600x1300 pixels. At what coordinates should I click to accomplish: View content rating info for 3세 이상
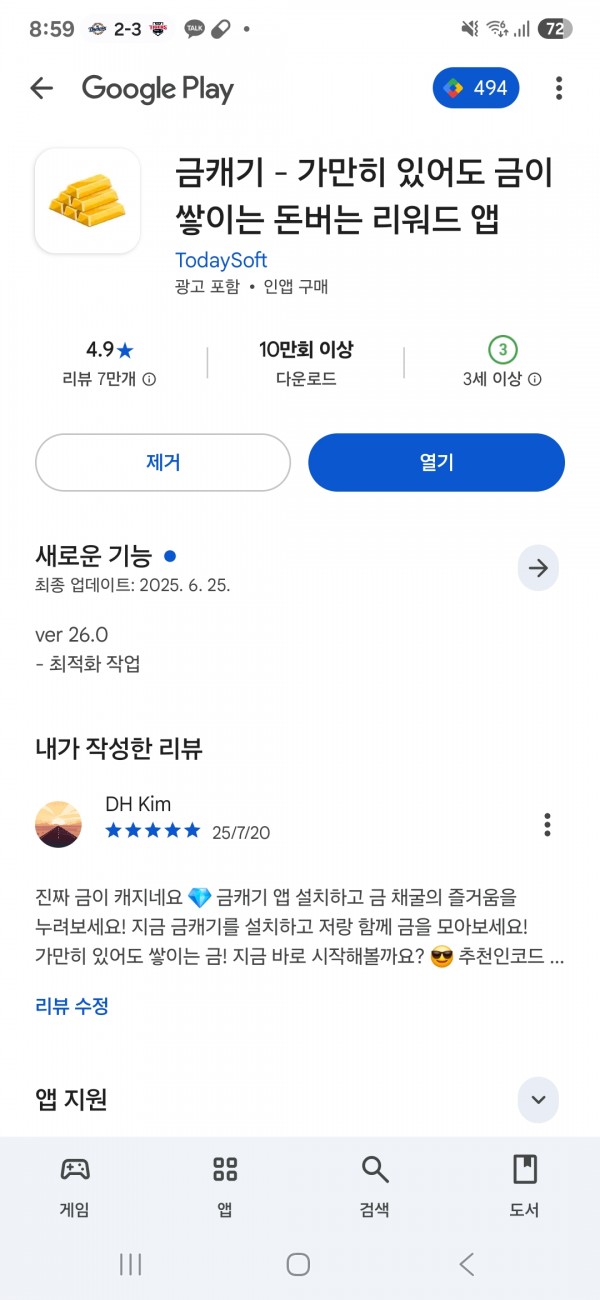pos(534,380)
